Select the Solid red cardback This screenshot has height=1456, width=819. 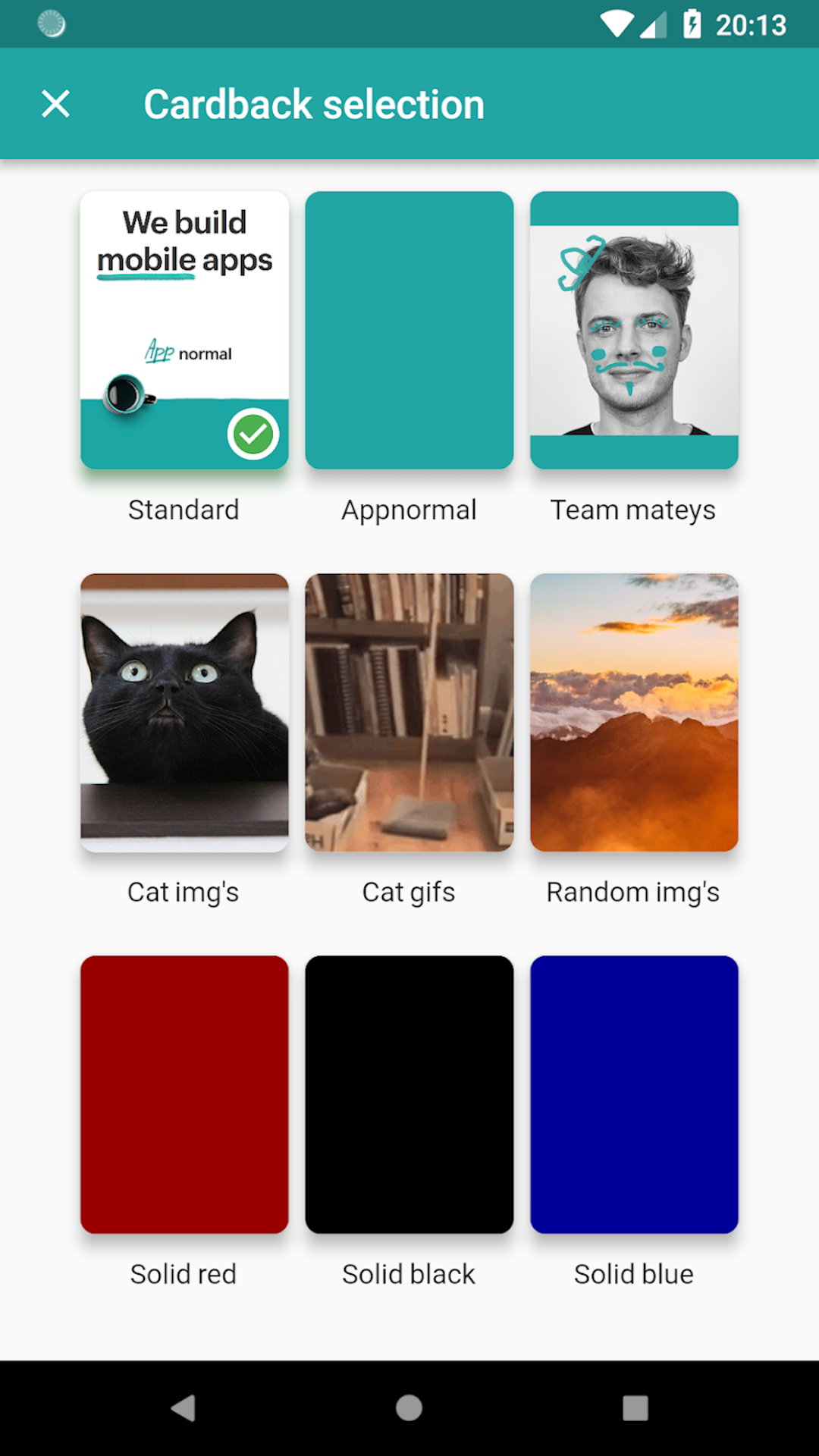pyautogui.click(x=184, y=1094)
